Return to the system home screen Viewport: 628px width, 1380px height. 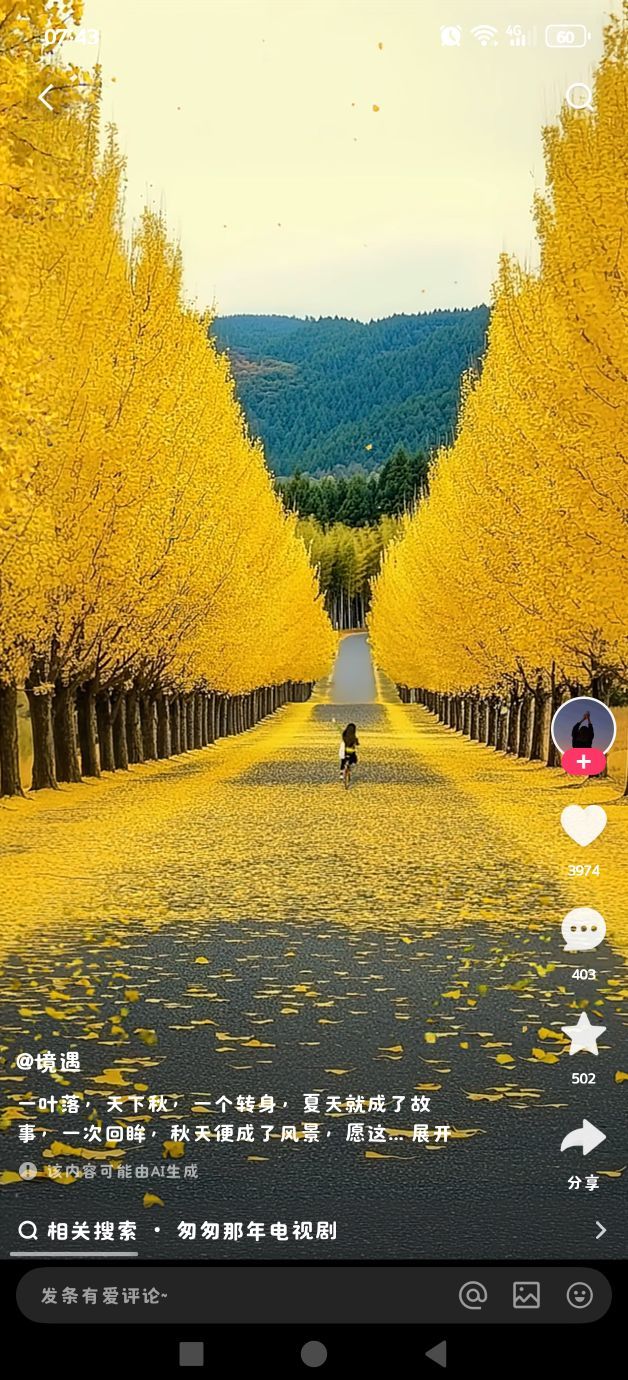point(314,1354)
